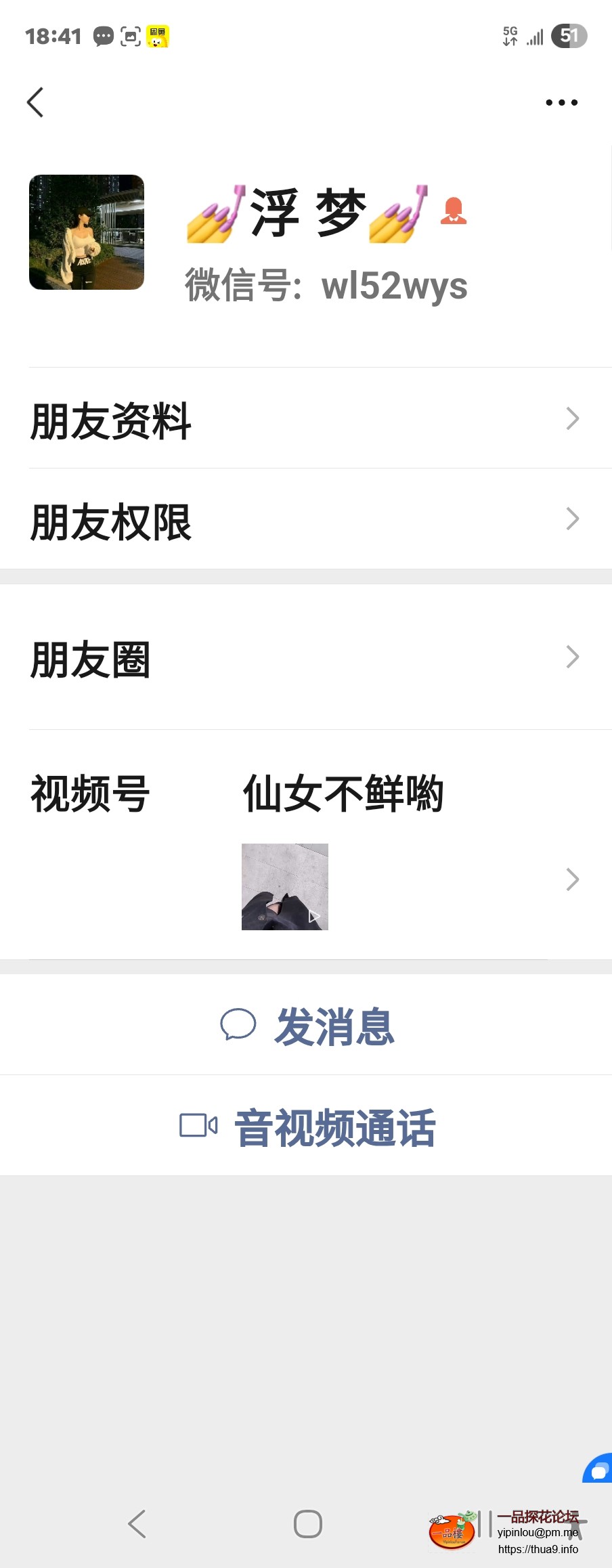The height and width of the screenshot is (1568, 612).
Task: Tap the system back navigation button
Action: [137, 1524]
